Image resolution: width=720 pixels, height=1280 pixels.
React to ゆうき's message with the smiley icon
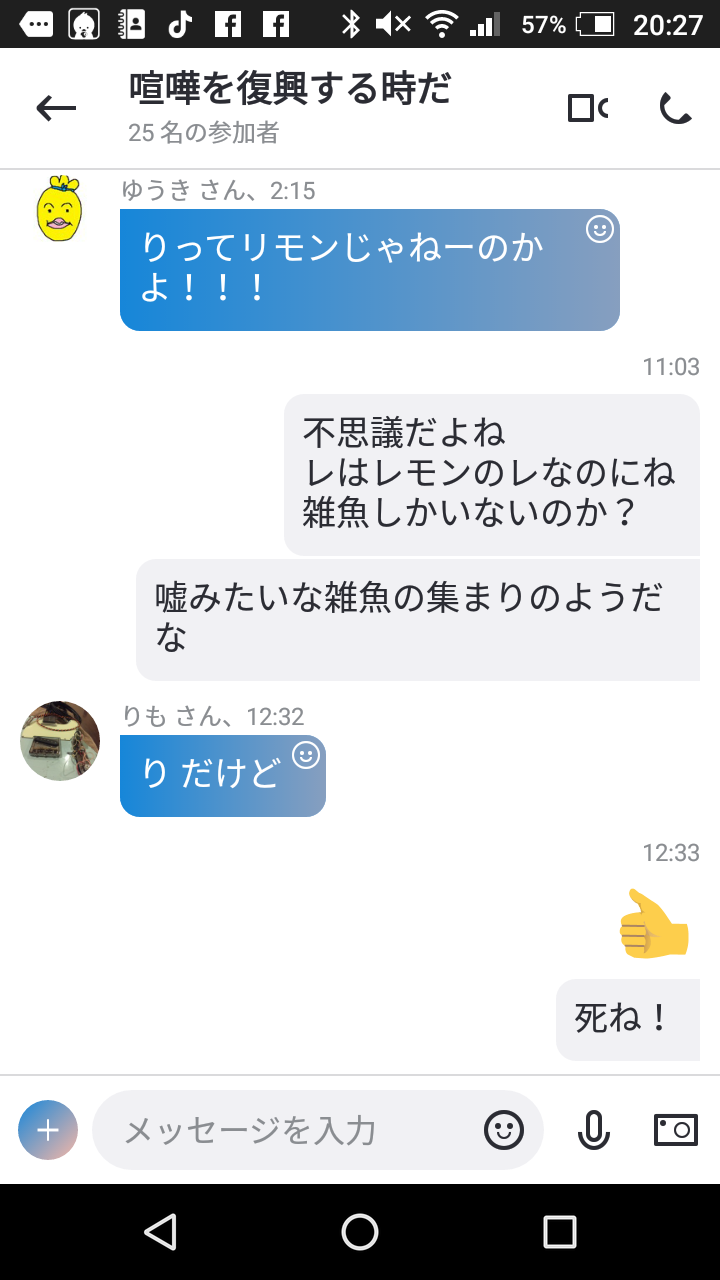pyautogui.click(x=599, y=229)
